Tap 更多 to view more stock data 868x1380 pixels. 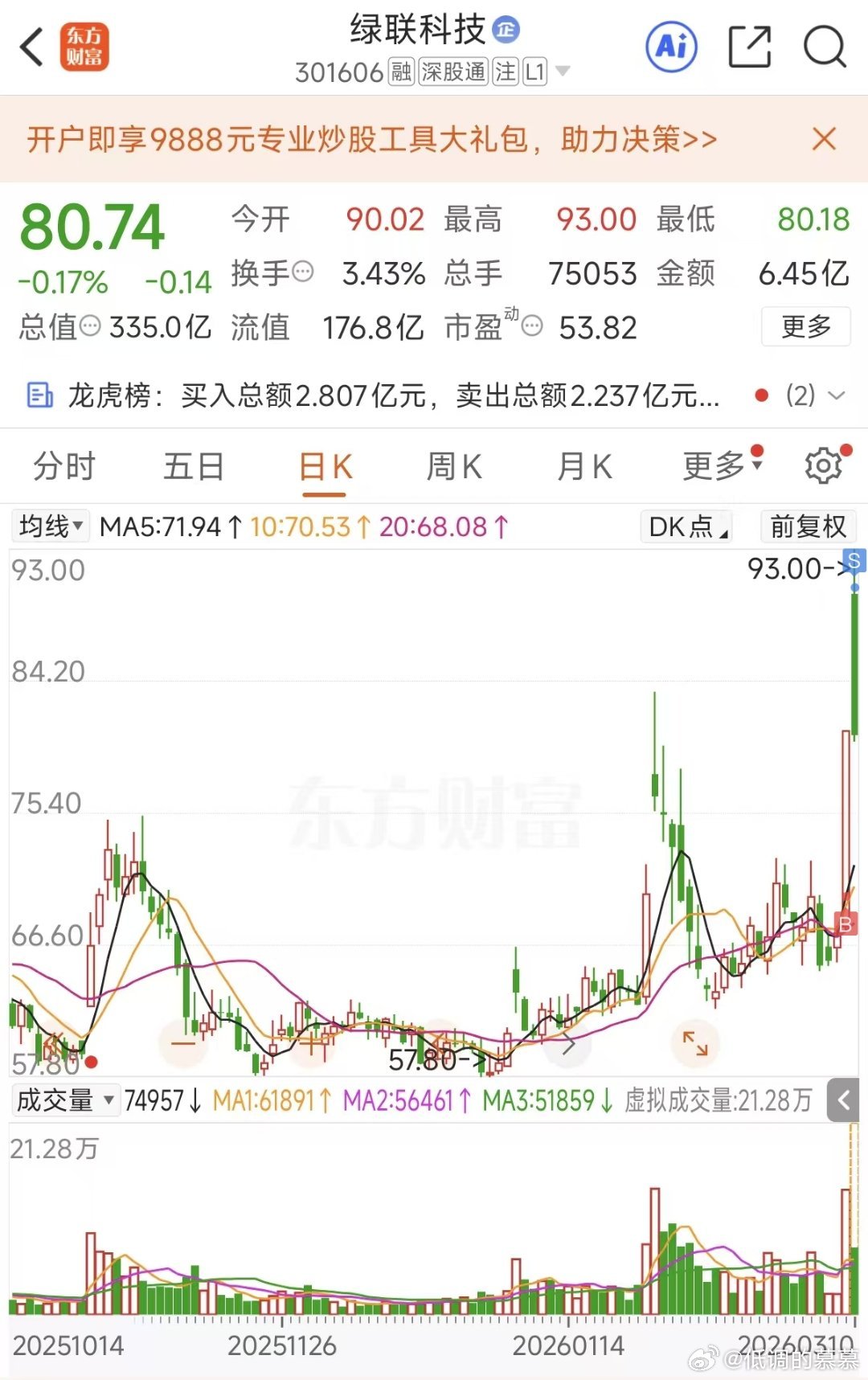(806, 327)
